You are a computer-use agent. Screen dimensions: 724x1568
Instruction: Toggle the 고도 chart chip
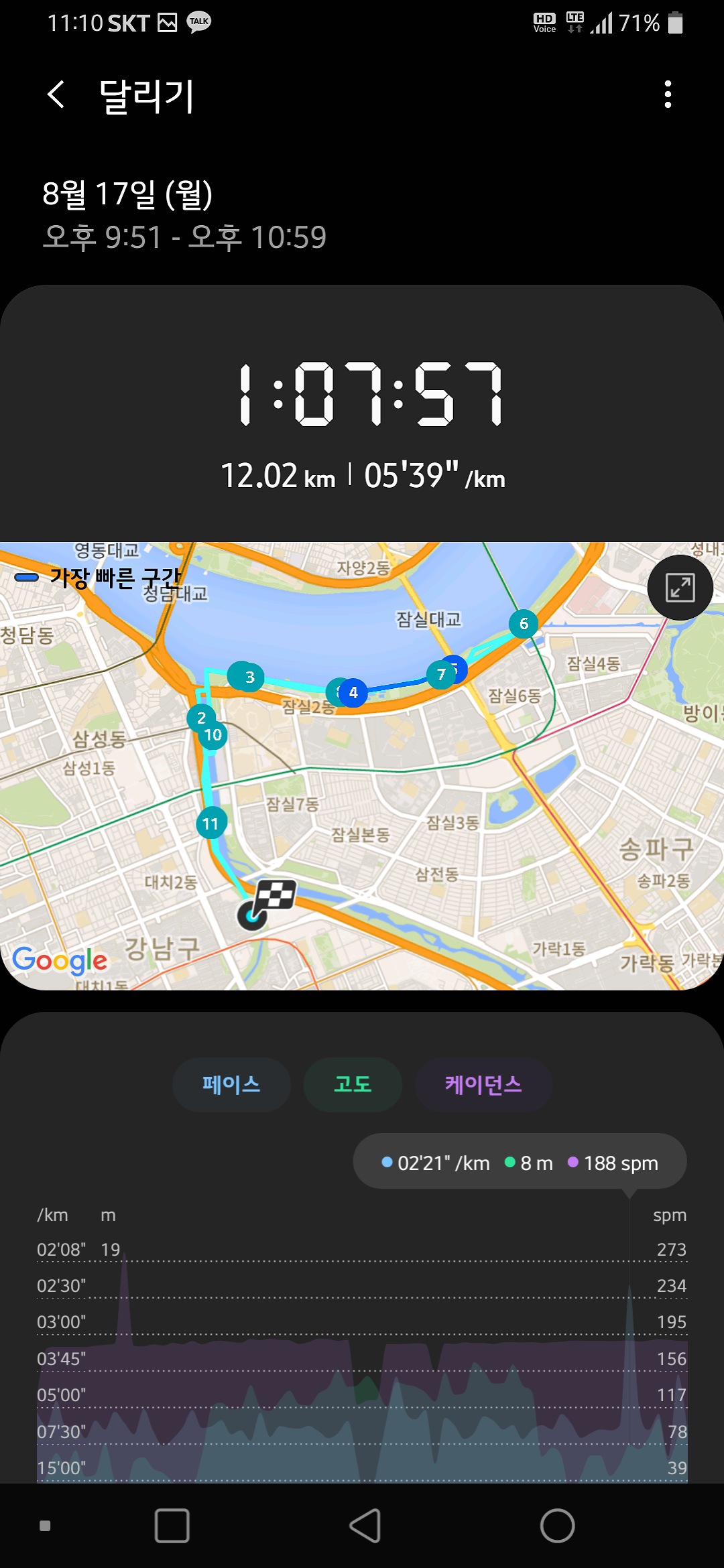[x=353, y=1084]
